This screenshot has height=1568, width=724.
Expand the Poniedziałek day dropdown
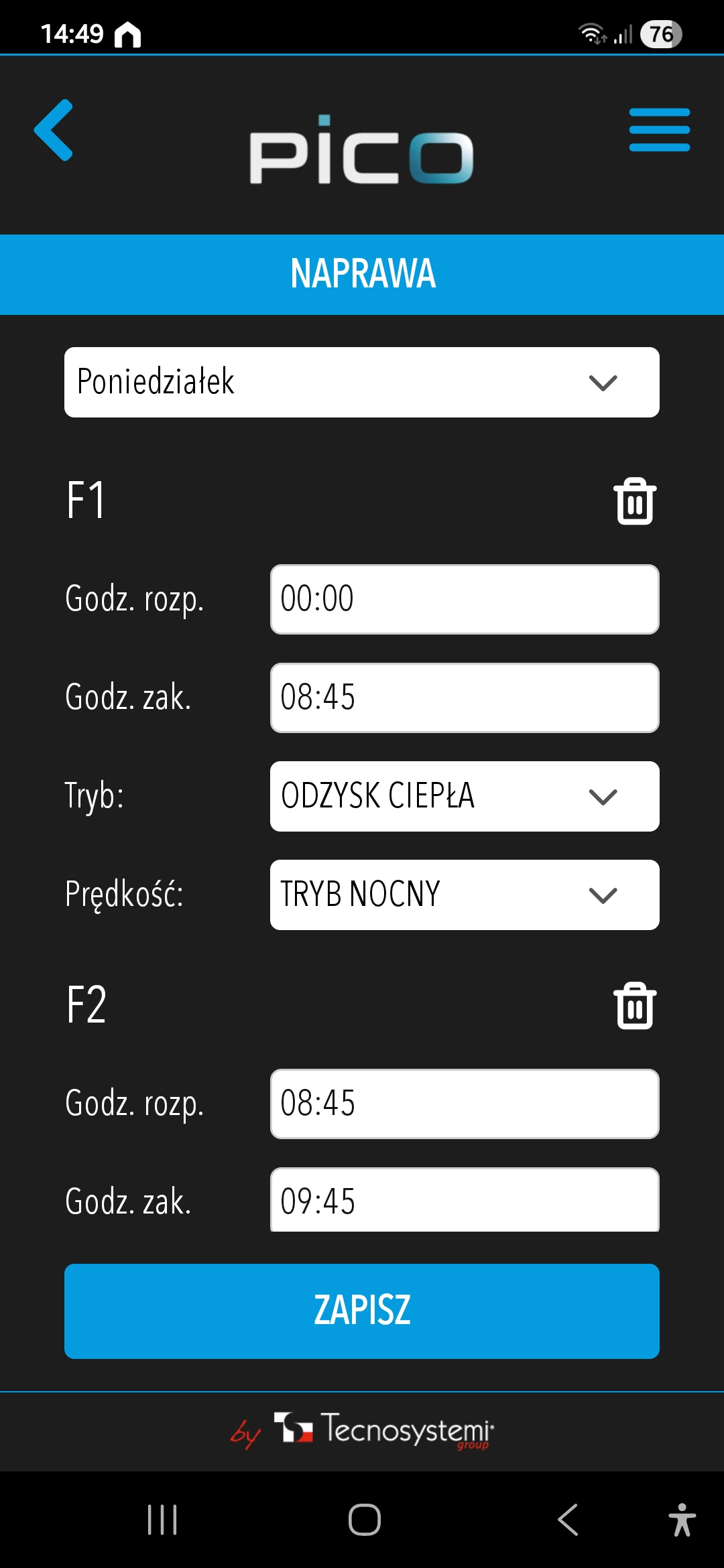(x=362, y=383)
